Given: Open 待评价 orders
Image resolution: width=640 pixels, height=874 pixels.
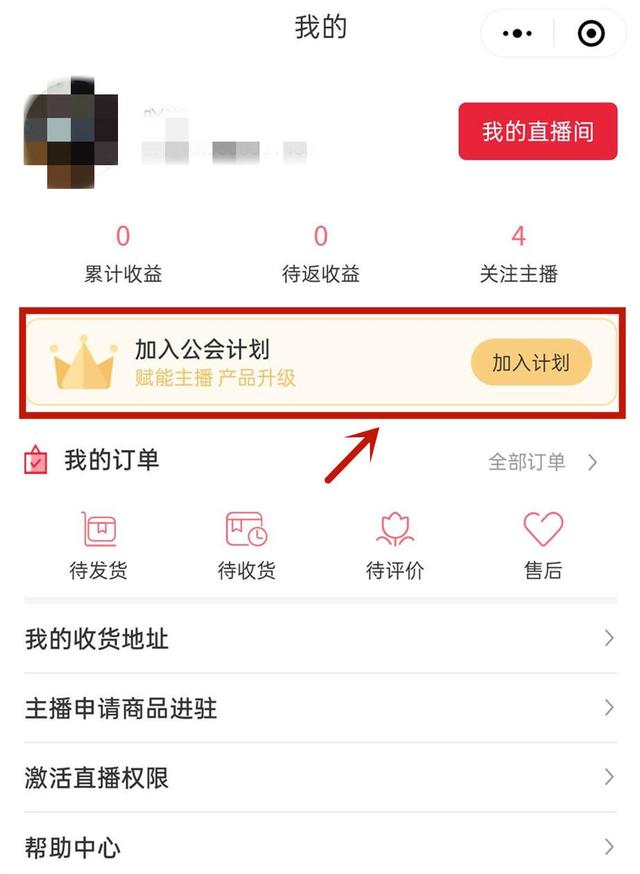Looking at the screenshot, I should click(x=394, y=545).
